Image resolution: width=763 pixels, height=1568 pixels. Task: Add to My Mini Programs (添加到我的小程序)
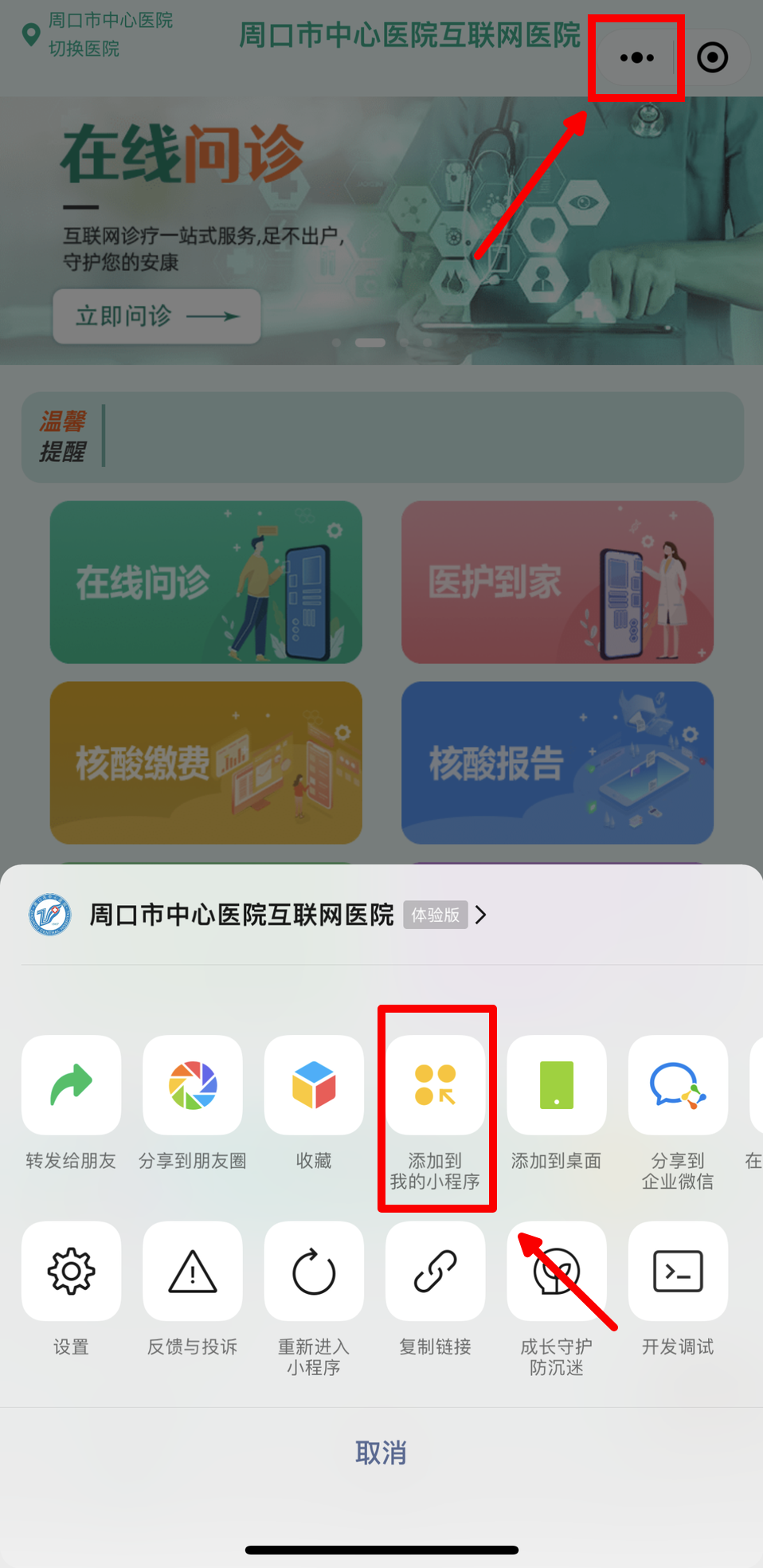coord(436,1085)
